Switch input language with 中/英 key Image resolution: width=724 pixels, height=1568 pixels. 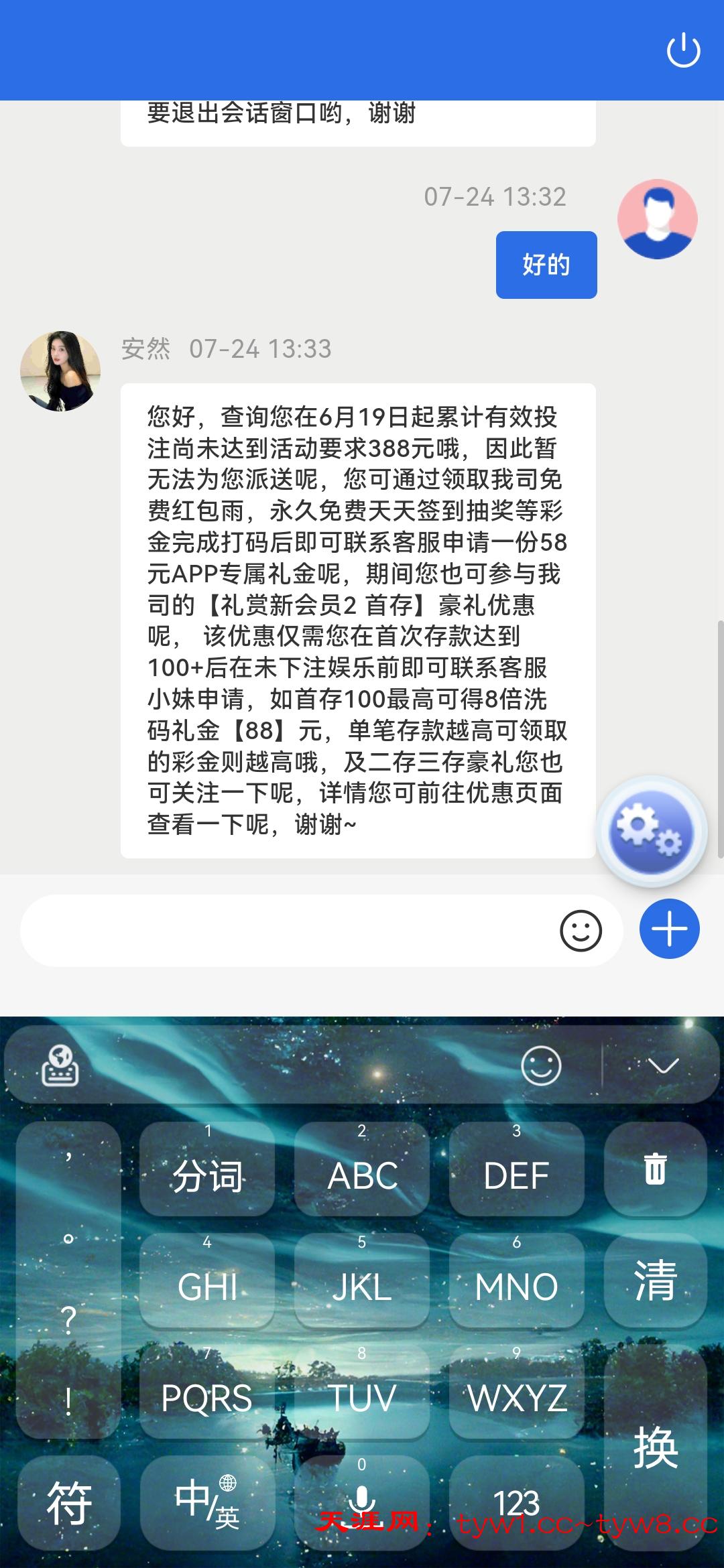point(206,1503)
